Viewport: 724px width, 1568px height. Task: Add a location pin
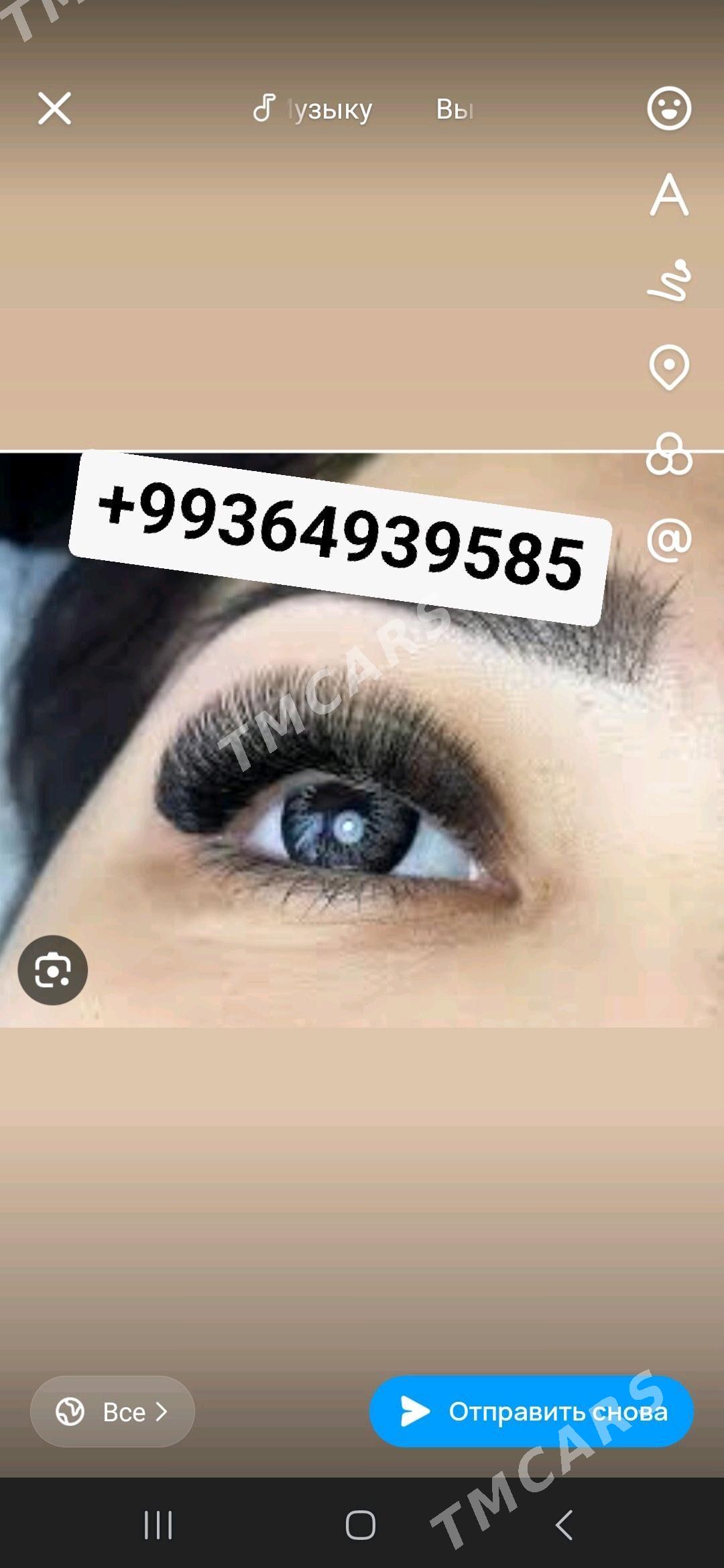pyautogui.click(x=669, y=367)
